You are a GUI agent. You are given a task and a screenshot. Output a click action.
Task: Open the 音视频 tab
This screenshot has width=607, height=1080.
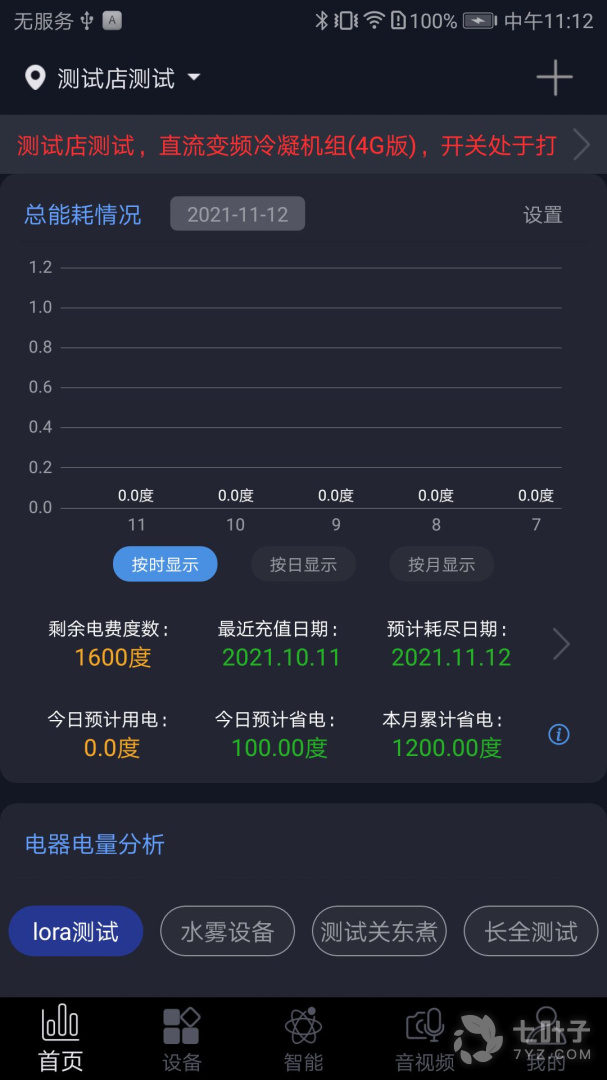coord(424,1039)
